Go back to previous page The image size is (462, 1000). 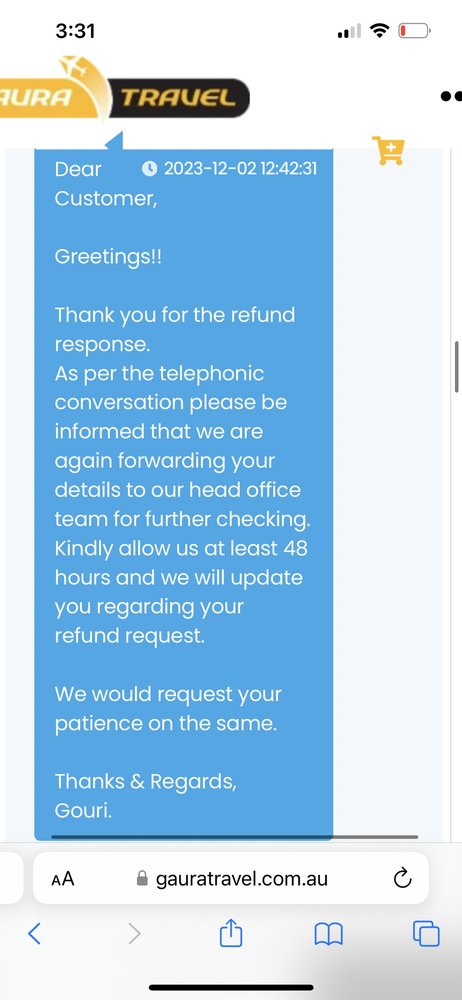[34, 934]
